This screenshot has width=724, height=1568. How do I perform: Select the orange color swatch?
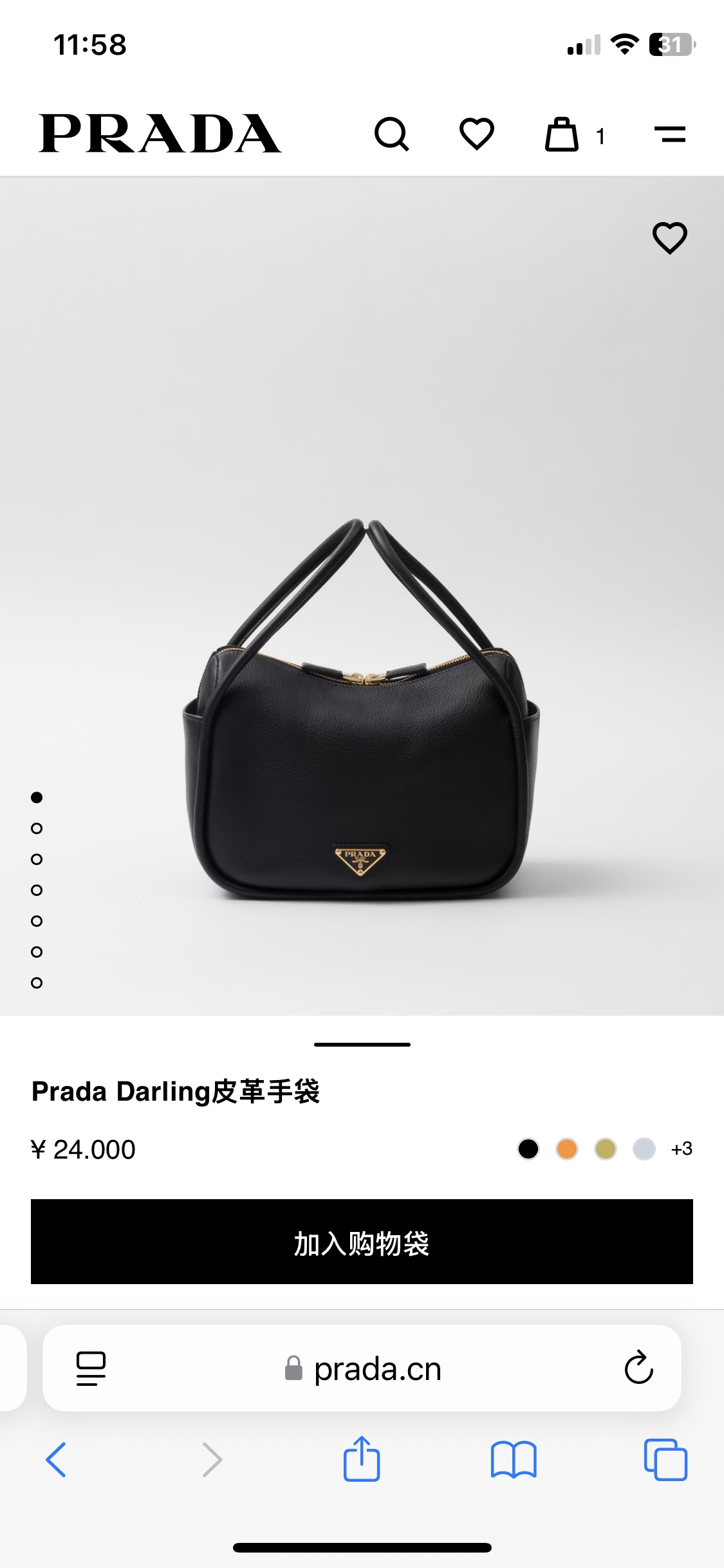coord(567,1149)
